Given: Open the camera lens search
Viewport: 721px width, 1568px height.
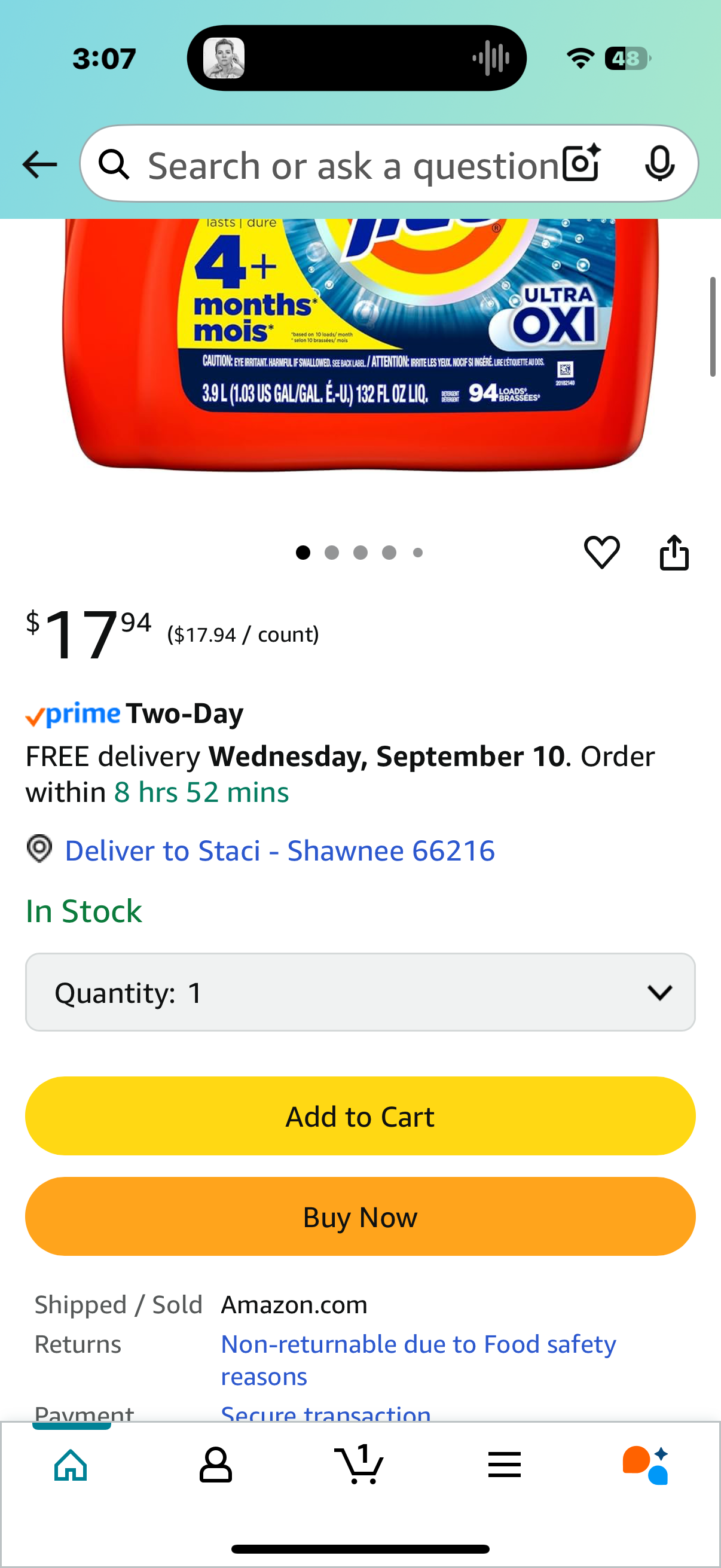Looking at the screenshot, I should (581, 164).
